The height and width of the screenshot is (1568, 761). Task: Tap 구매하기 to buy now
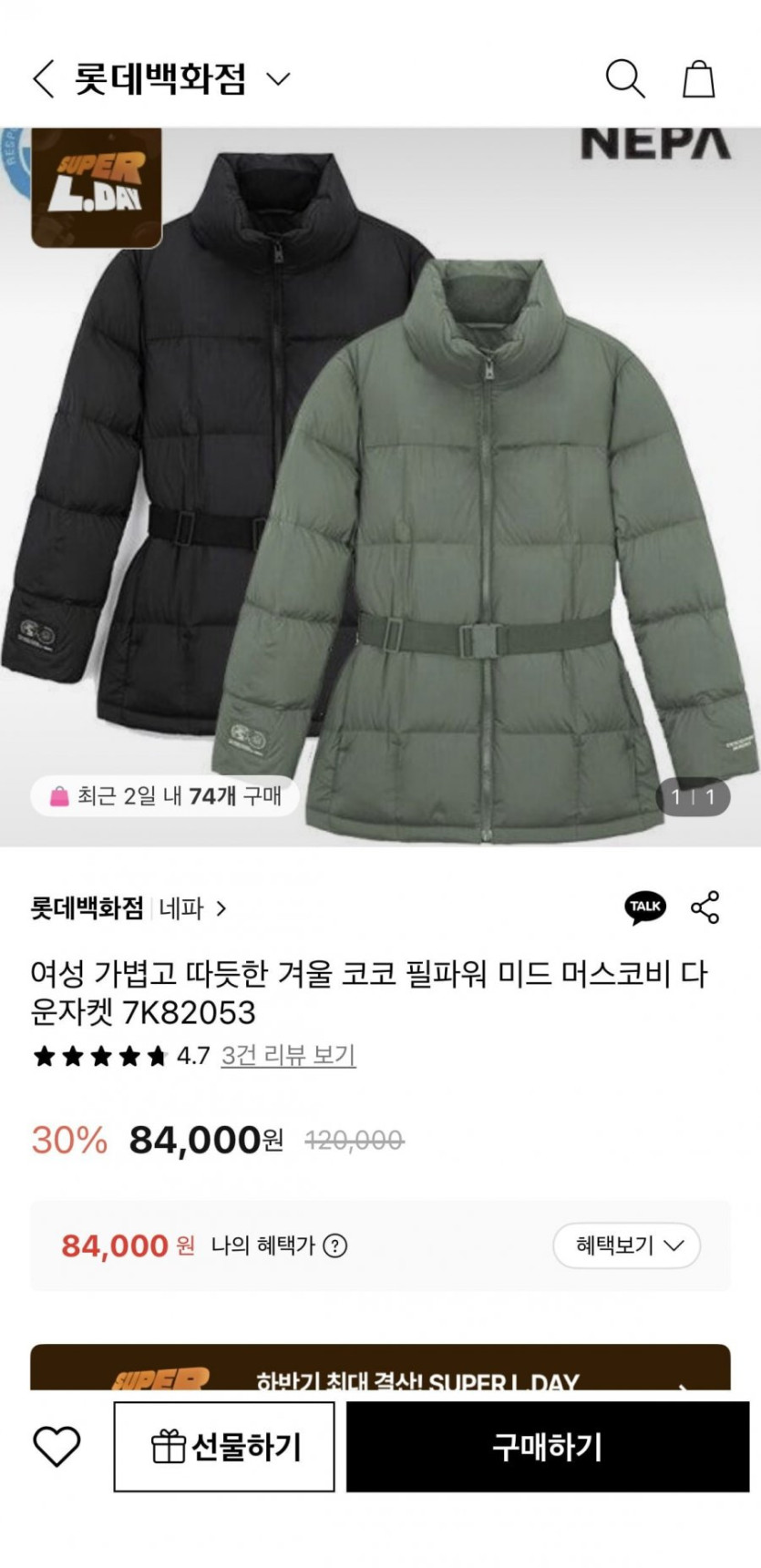point(547,1447)
